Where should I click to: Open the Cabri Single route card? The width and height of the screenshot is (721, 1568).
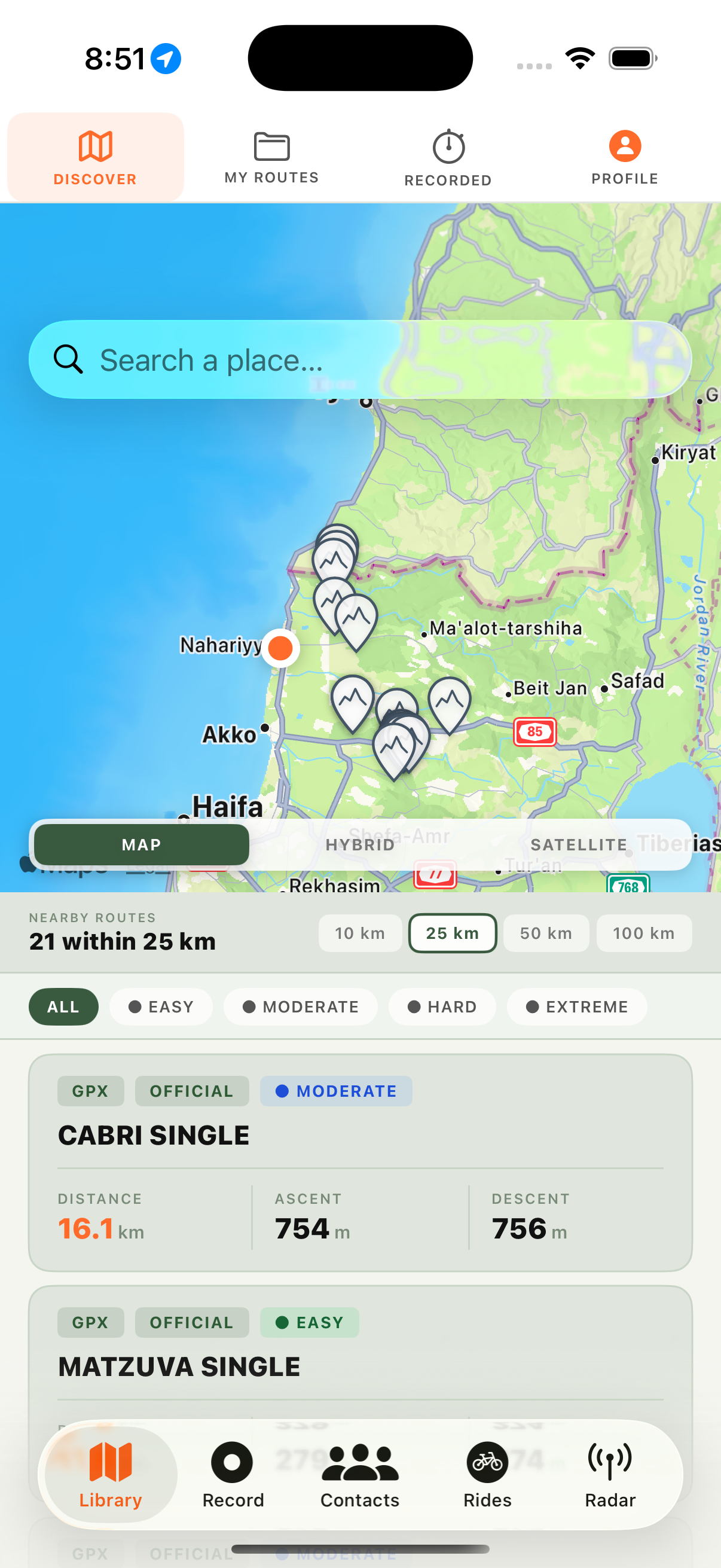[359, 1162]
